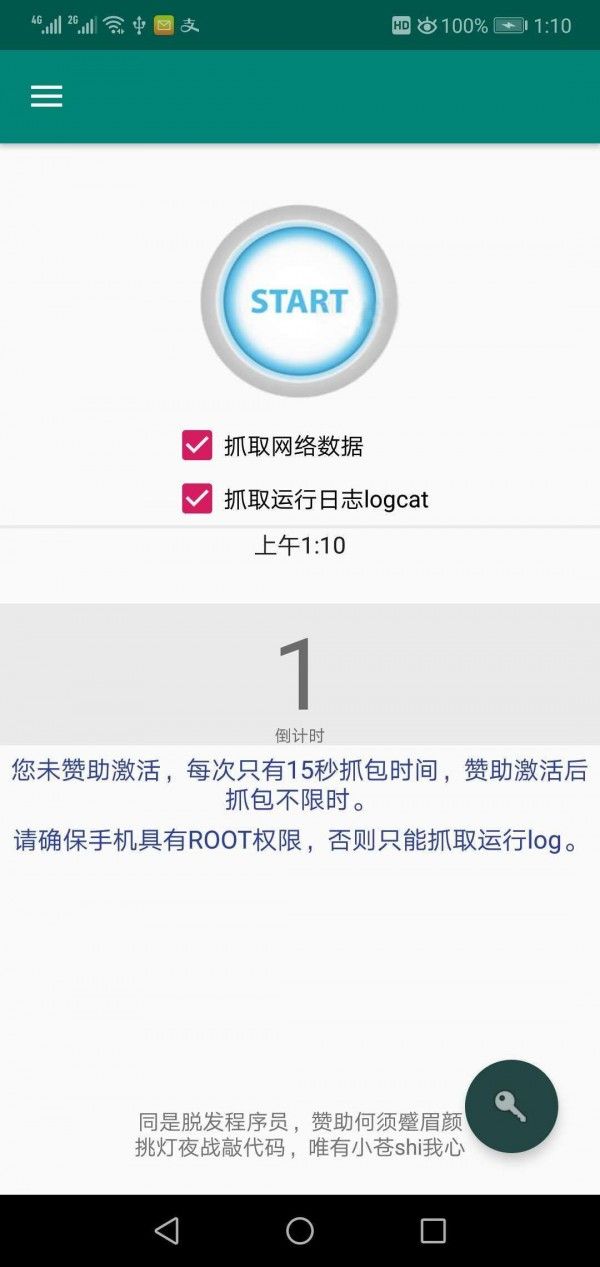Tap the floating key activation button
600x1267 pixels.
point(511,1106)
